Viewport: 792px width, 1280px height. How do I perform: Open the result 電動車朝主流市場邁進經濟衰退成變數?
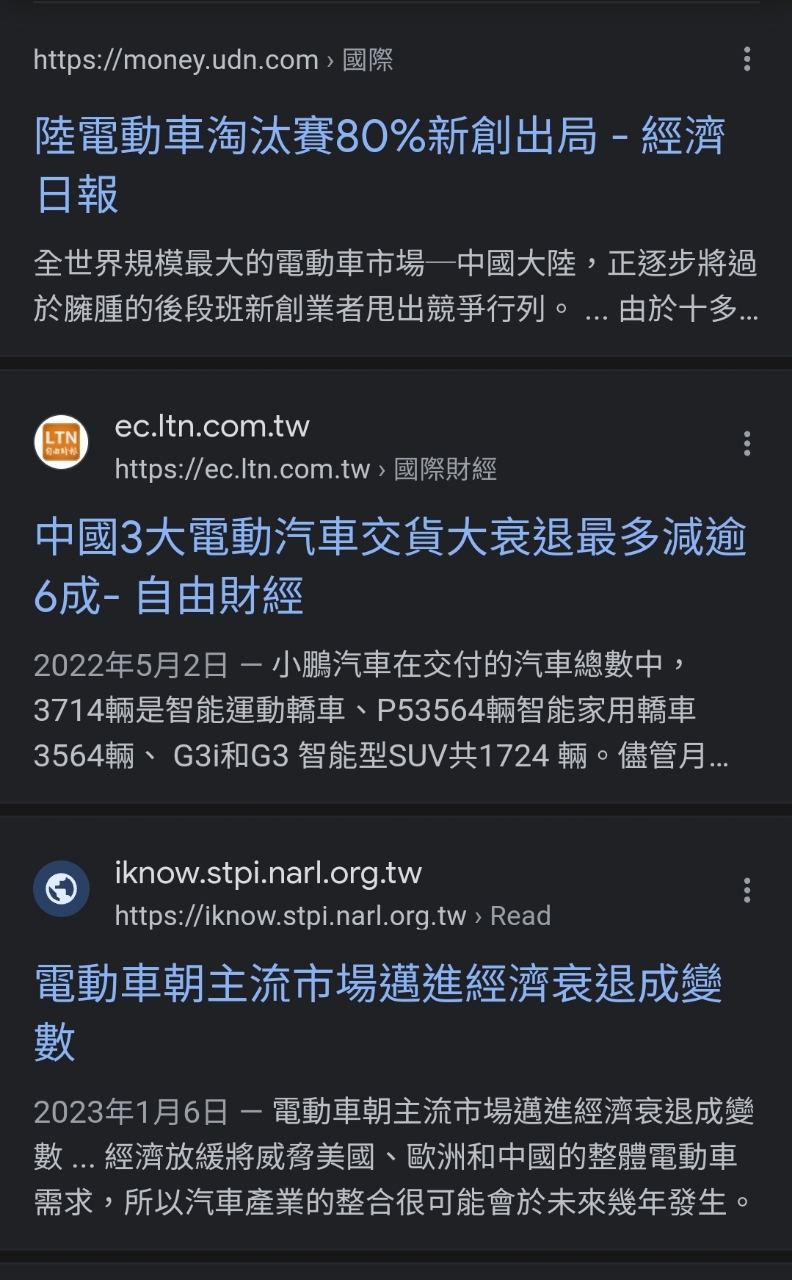tap(378, 1013)
